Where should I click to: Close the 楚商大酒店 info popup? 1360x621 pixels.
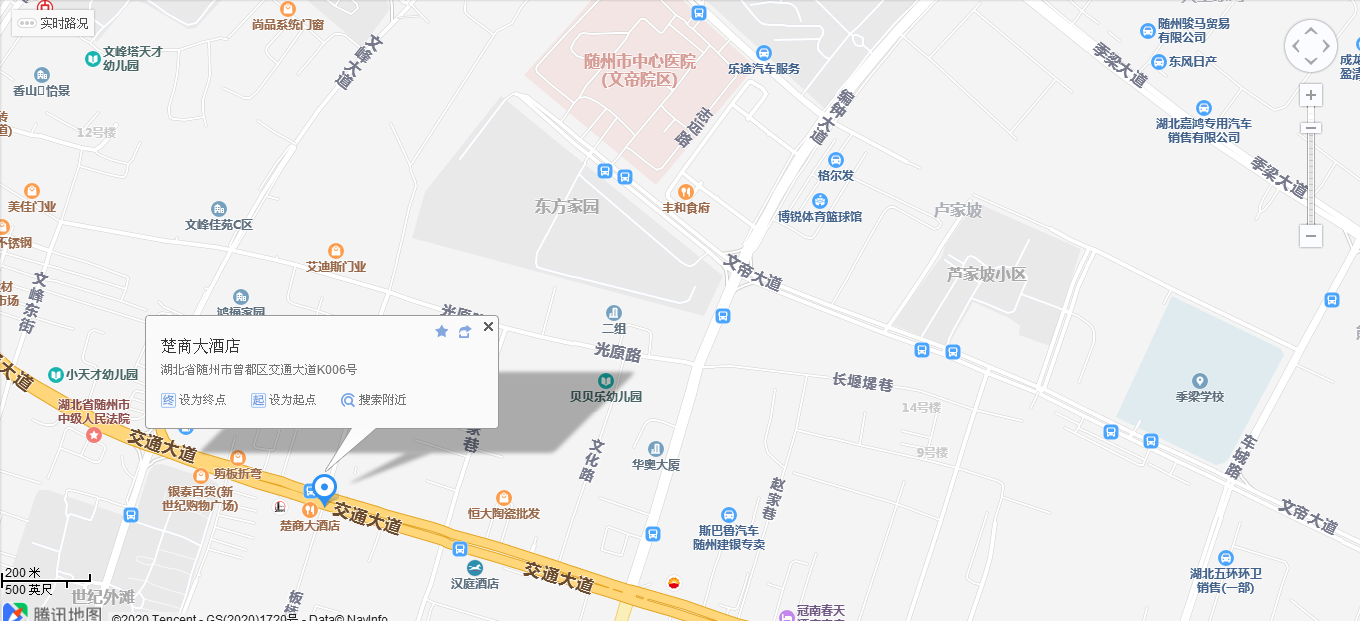click(x=488, y=326)
